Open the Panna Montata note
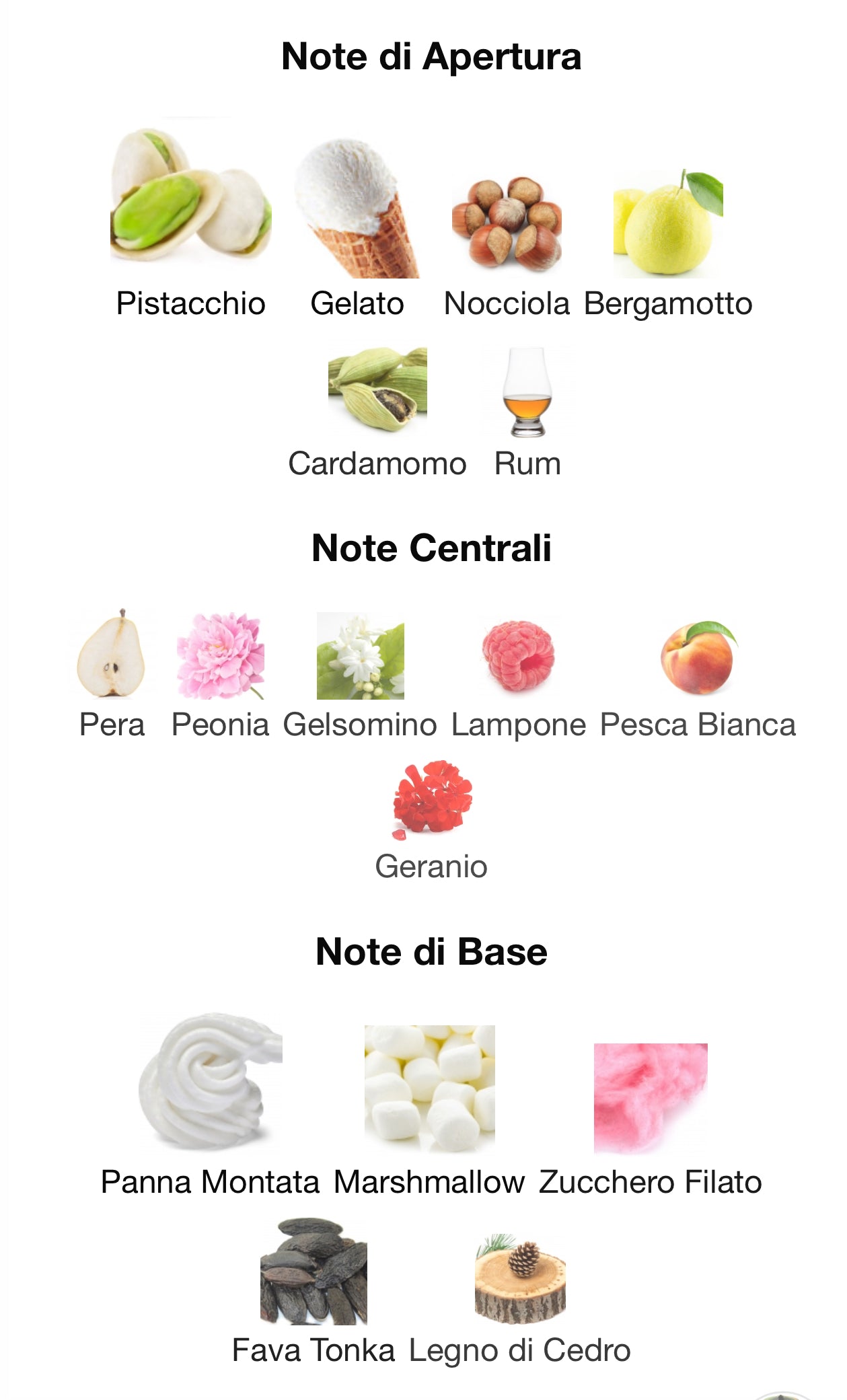Image resolution: width=847 pixels, height=1400 pixels. [x=210, y=1083]
